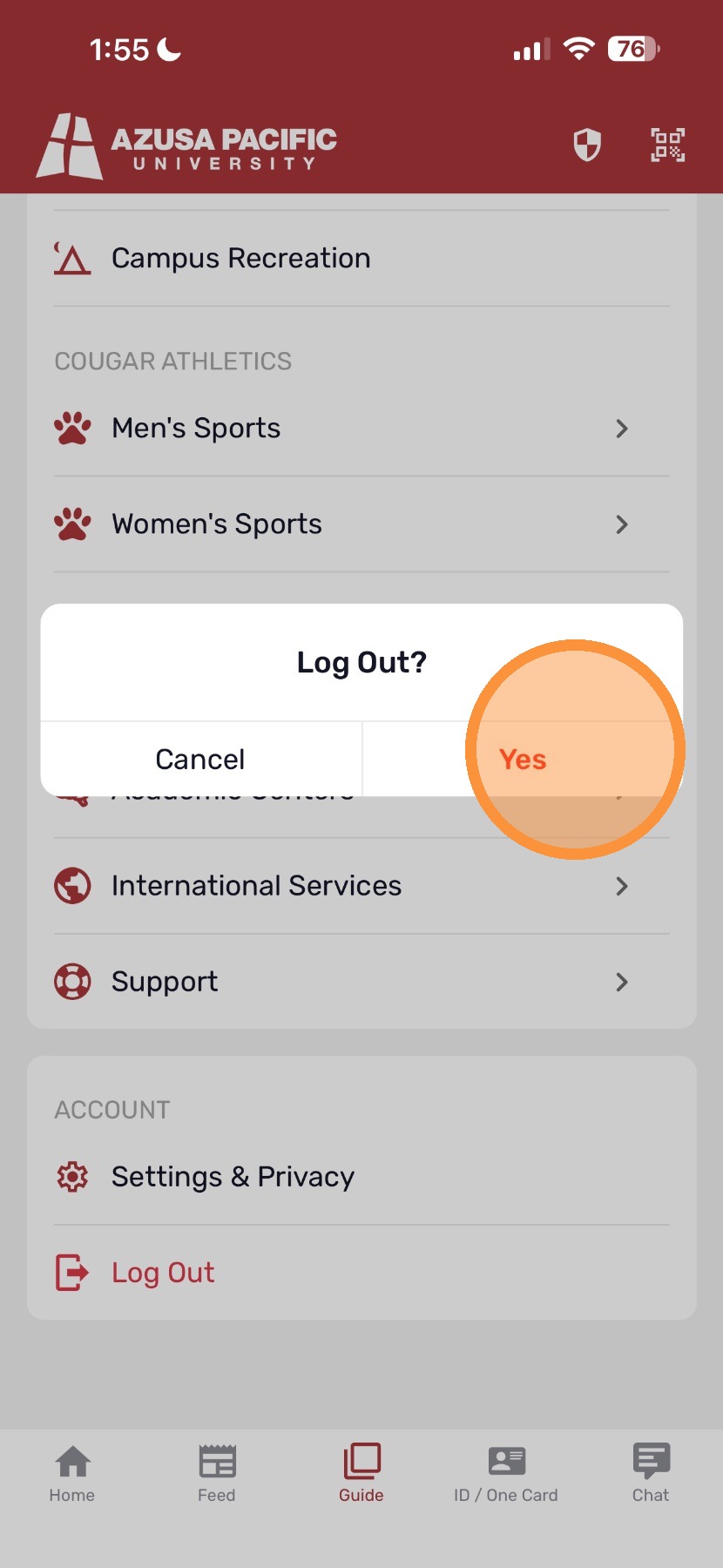Open International Services
Viewport: 723px width, 1568px height.
coord(361,886)
